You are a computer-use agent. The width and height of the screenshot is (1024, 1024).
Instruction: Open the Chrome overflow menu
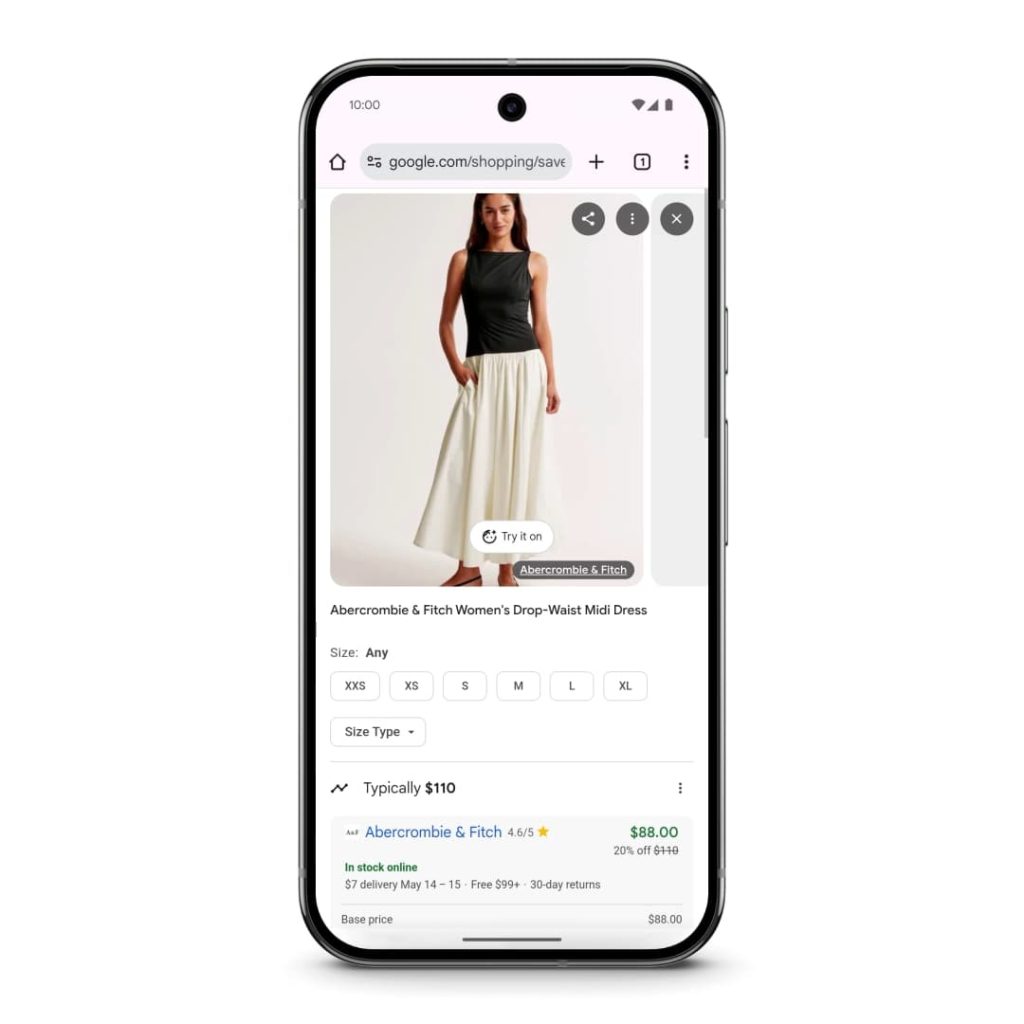coord(686,162)
